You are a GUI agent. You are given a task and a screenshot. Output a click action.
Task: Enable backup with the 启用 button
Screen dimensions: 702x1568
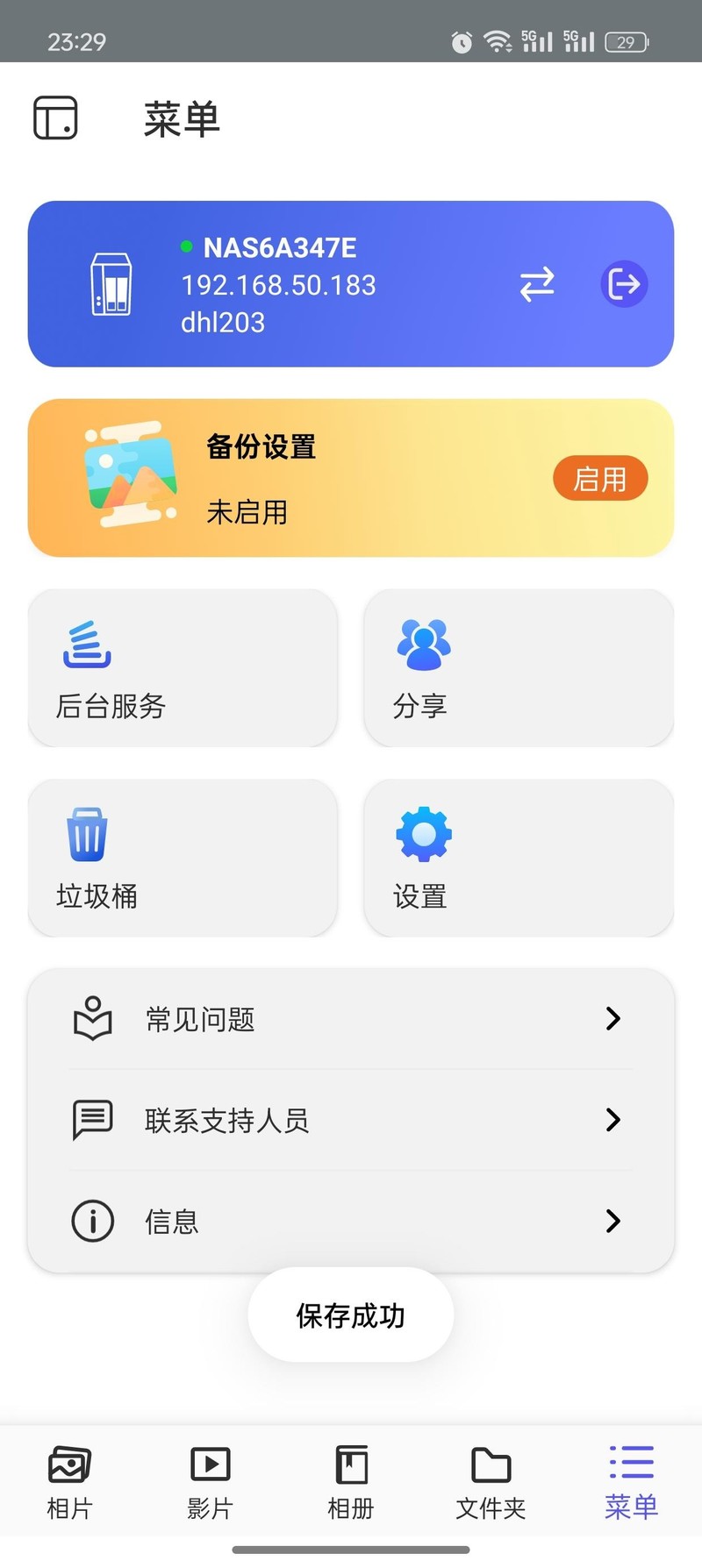(600, 478)
